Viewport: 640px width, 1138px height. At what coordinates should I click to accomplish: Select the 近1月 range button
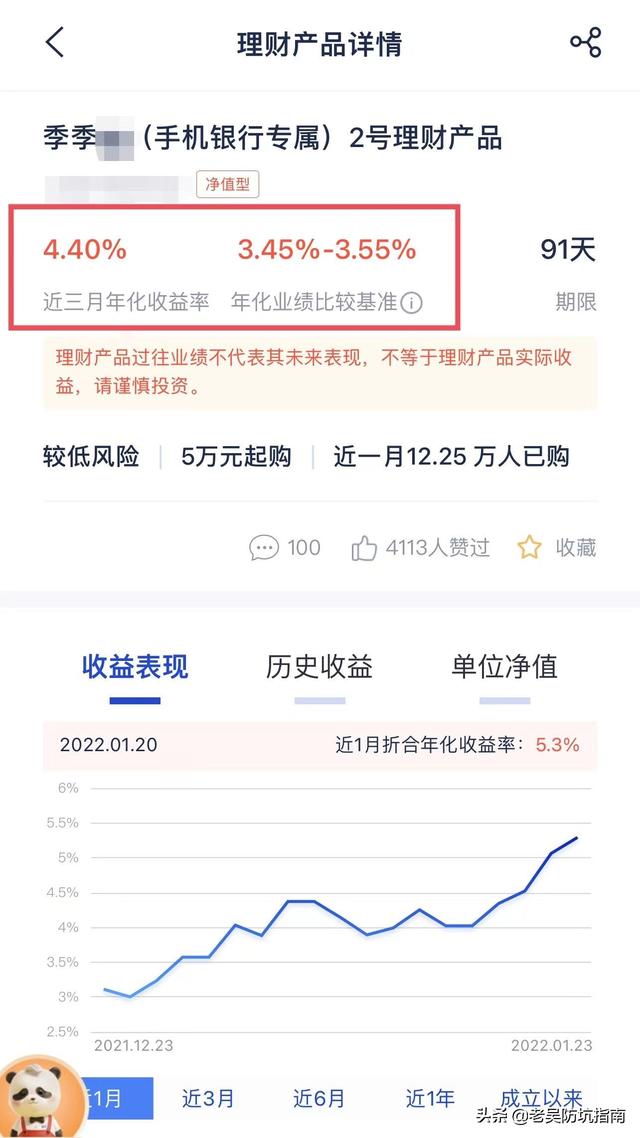pyautogui.click(x=118, y=1098)
